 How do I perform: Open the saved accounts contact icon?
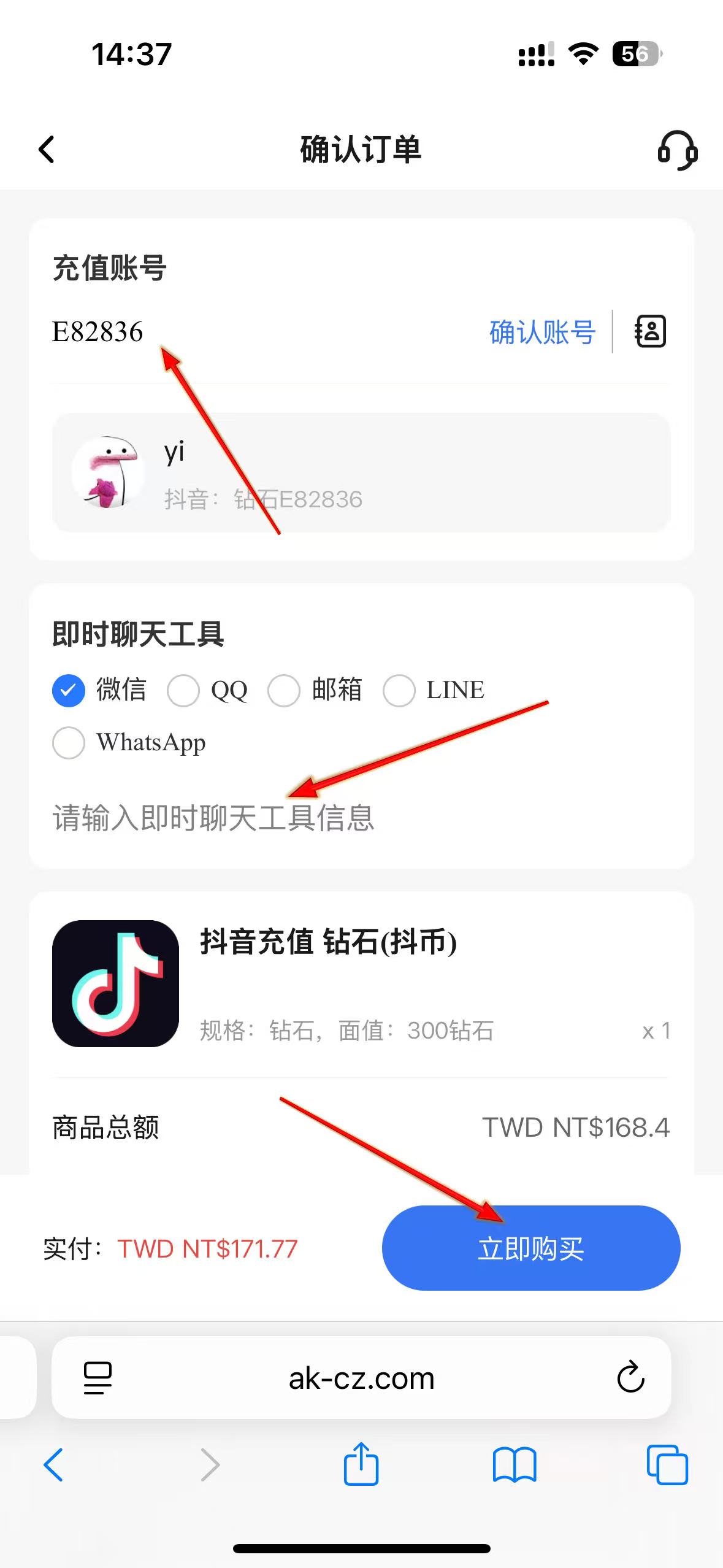click(x=650, y=332)
